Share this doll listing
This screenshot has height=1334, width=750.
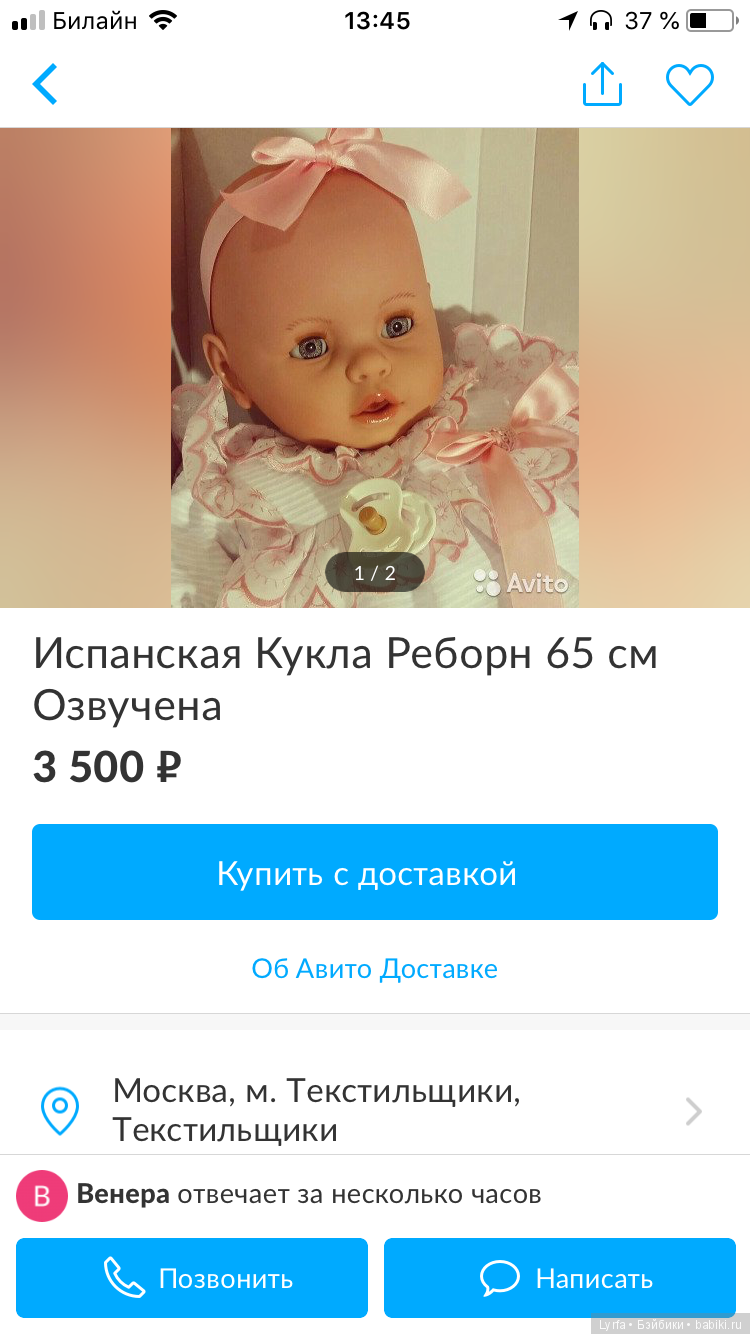click(x=602, y=85)
